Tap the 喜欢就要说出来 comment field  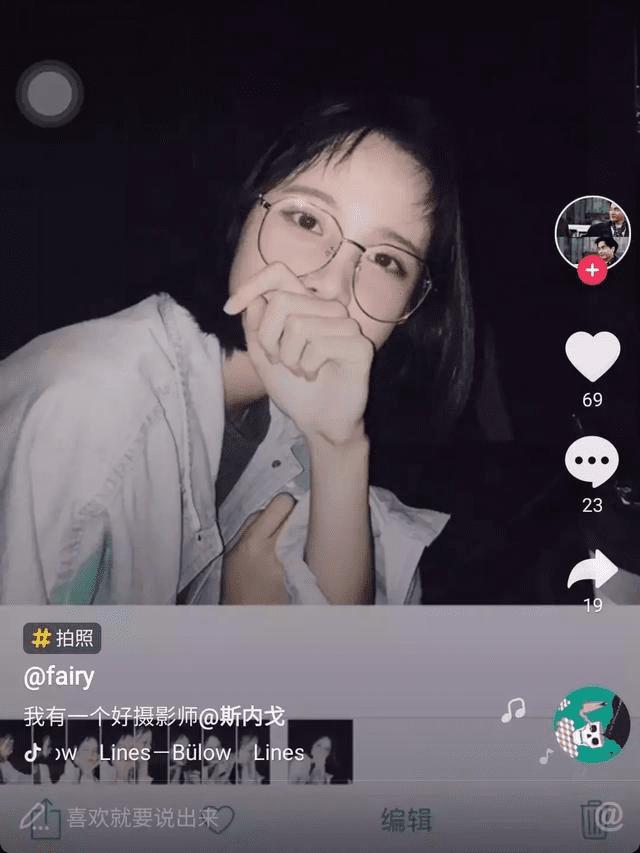point(140,819)
